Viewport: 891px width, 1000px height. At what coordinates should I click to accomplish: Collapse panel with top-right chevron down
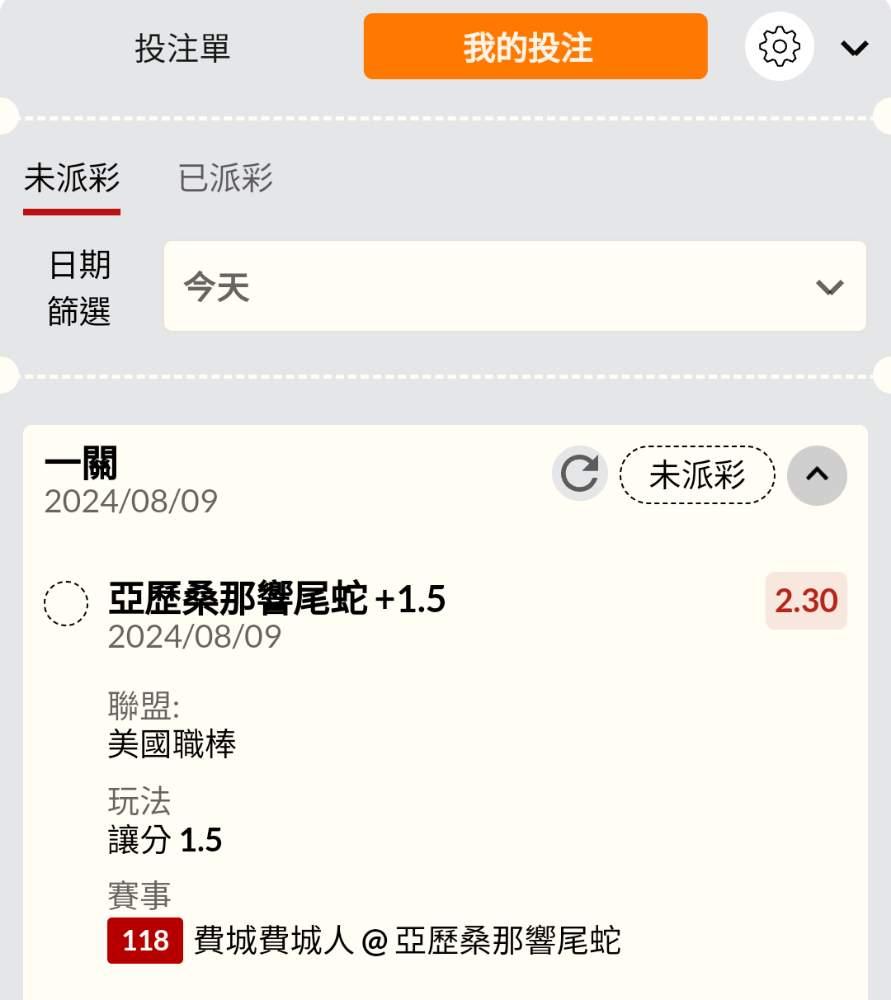tap(854, 48)
